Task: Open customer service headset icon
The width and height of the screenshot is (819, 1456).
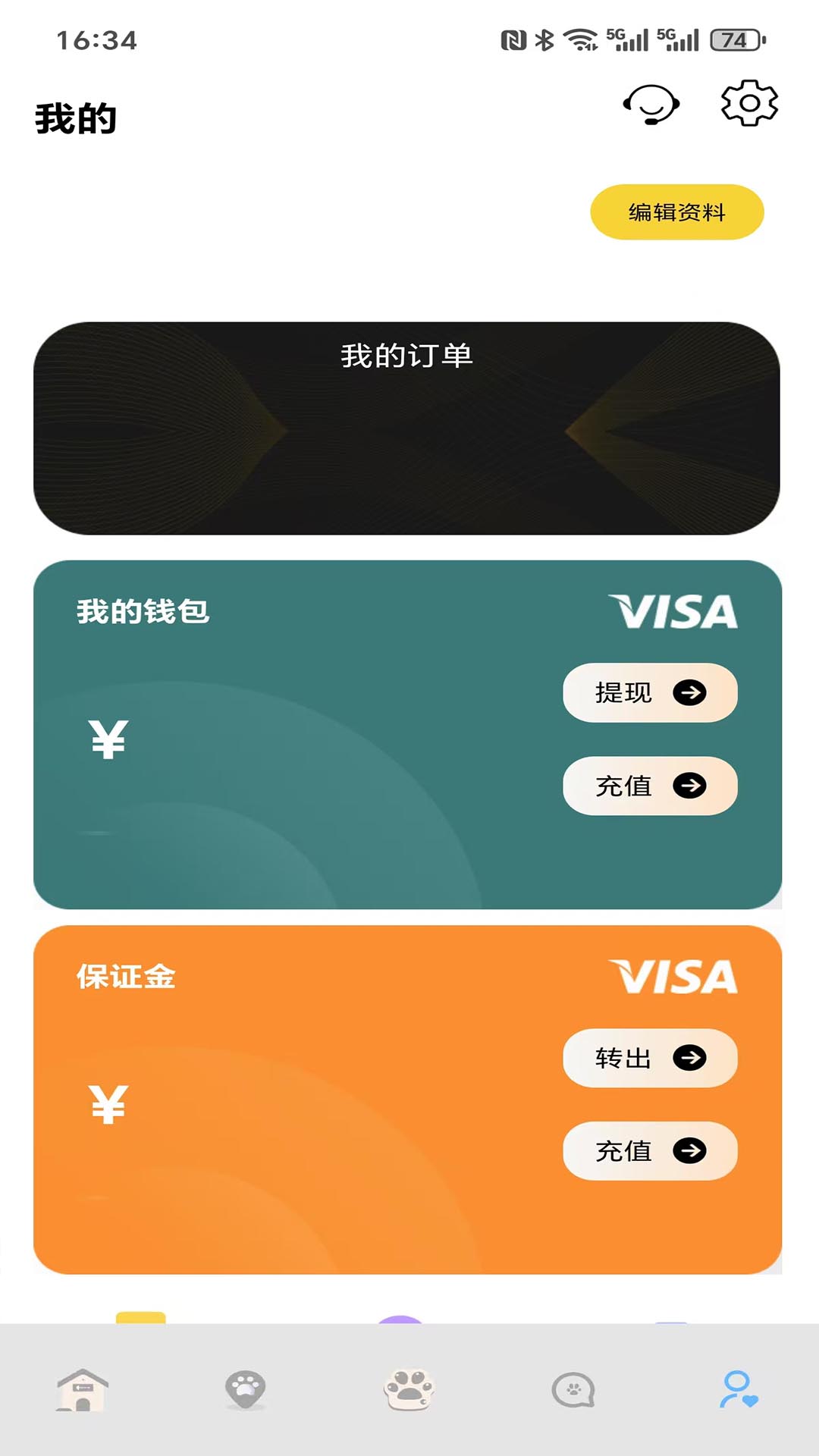Action: point(651,105)
